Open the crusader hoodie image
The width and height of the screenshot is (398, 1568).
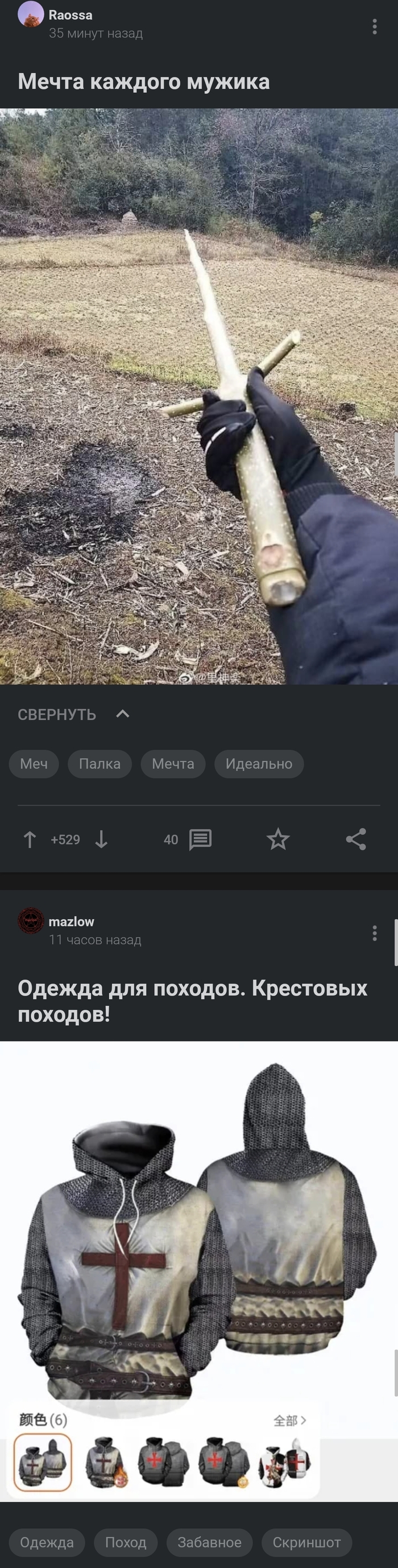tap(198, 1248)
